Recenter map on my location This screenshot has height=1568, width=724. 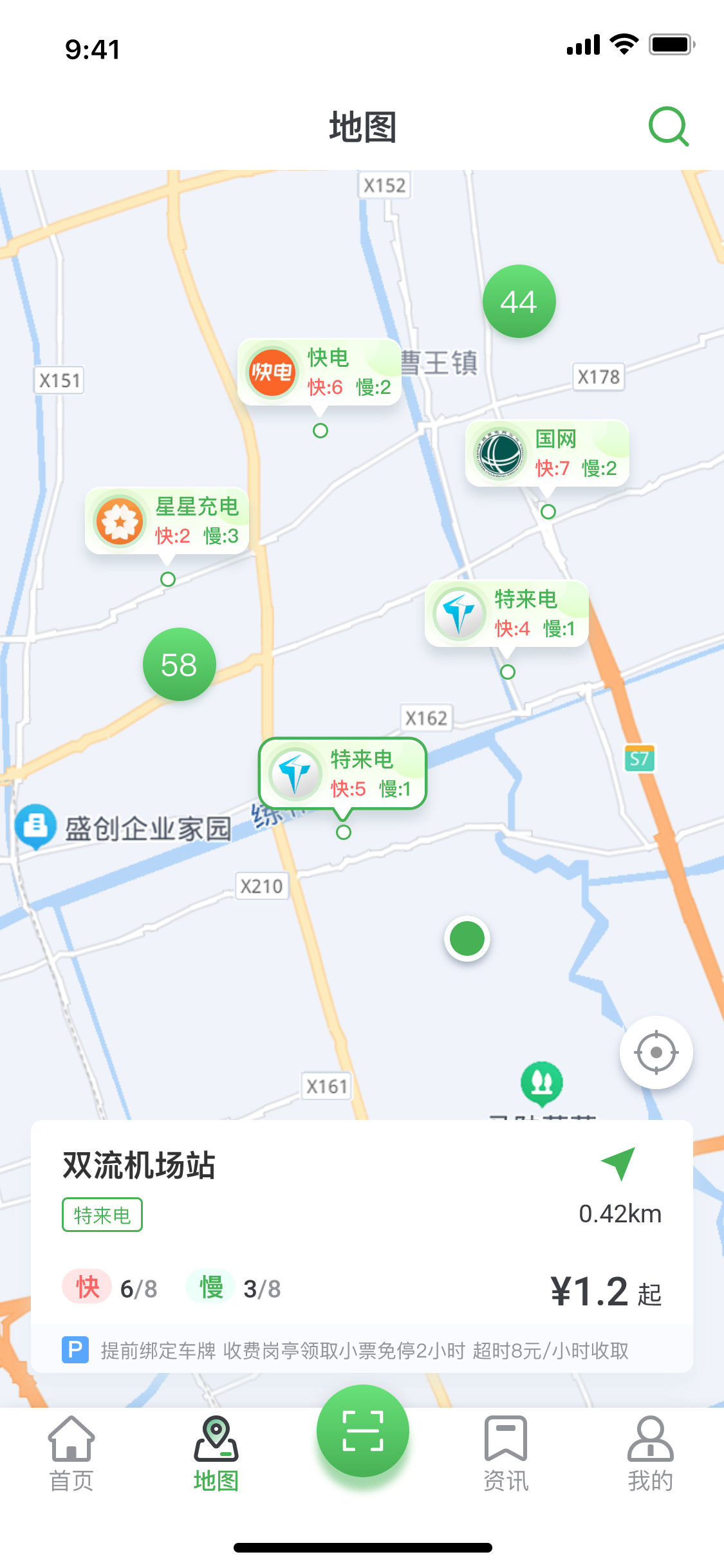click(656, 1052)
